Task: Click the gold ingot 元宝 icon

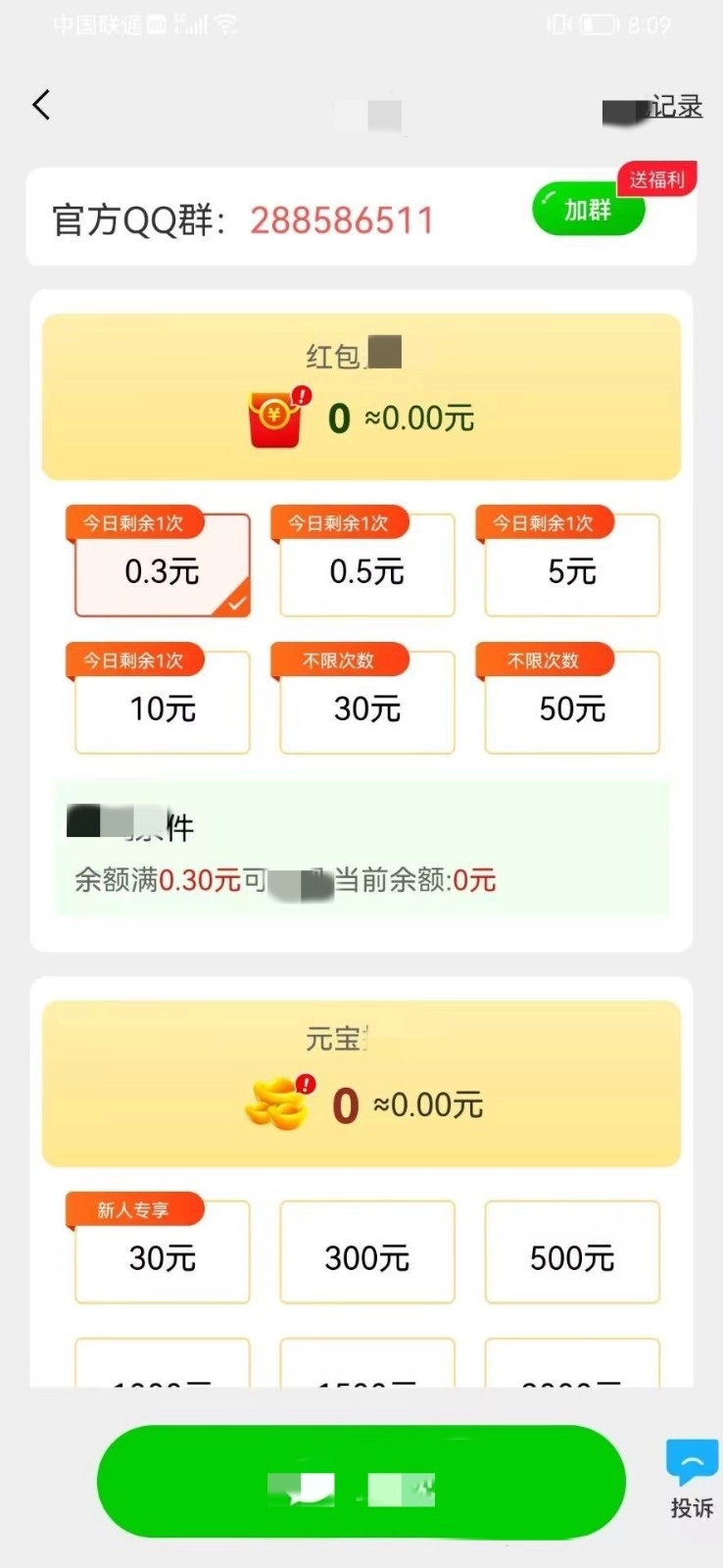Action: point(279,1103)
